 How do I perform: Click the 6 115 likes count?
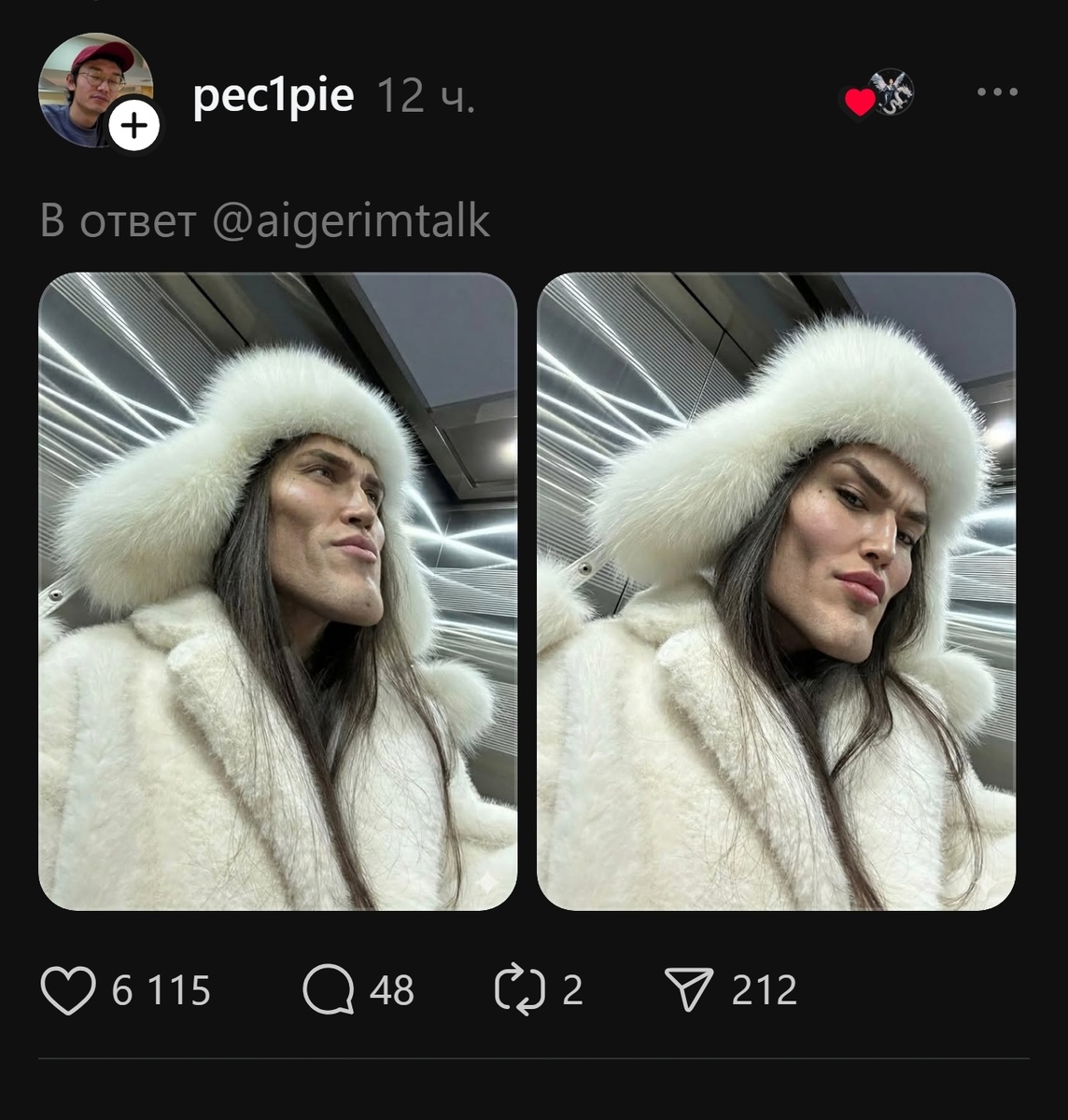point(162,989)
